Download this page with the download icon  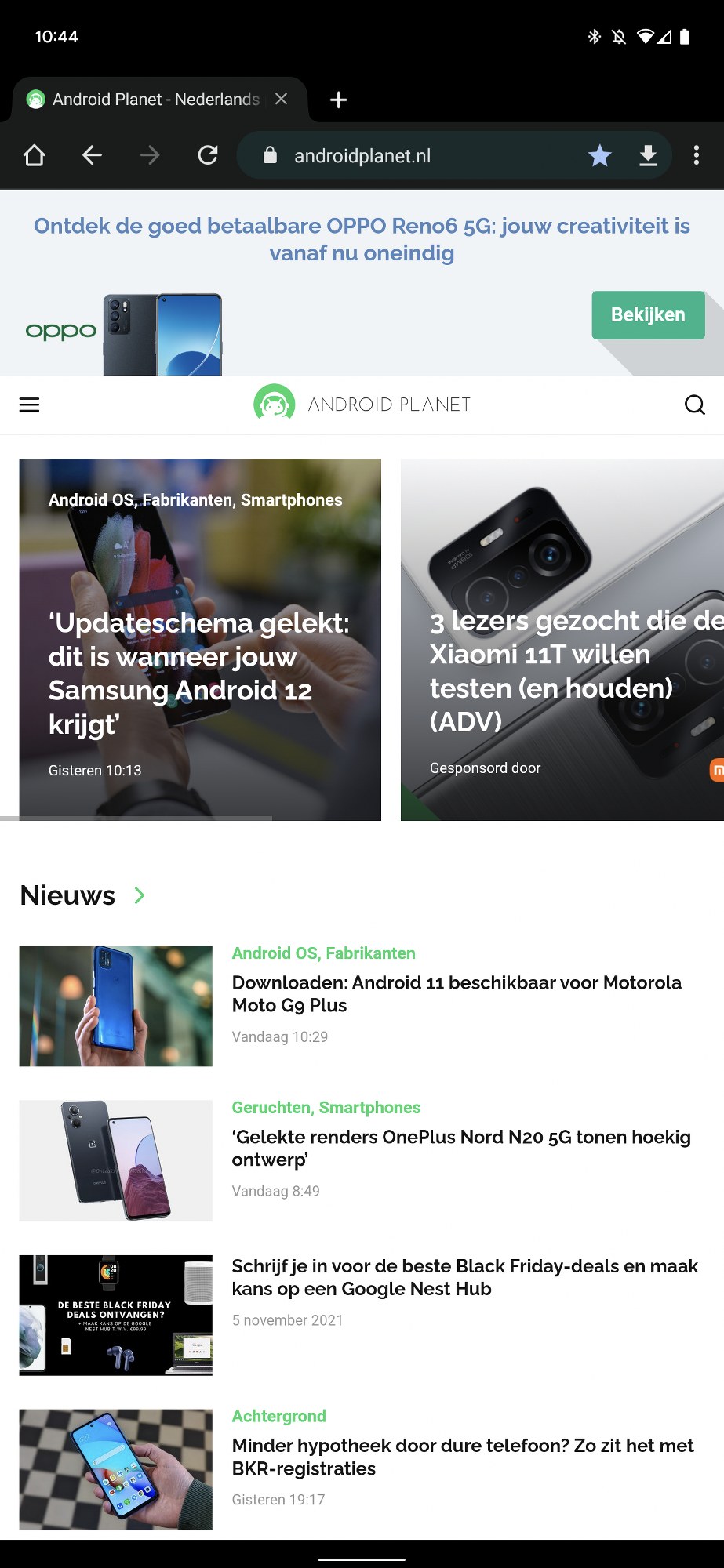[648, 156]
